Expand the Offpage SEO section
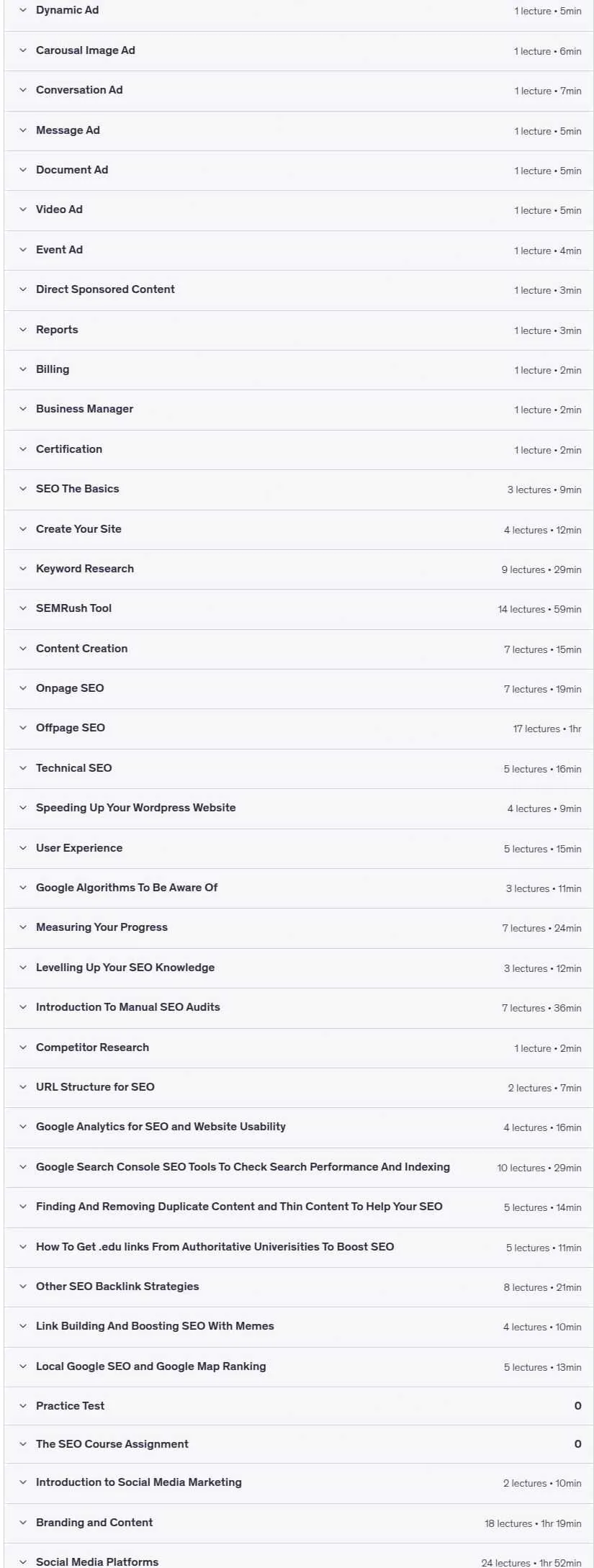594x1568 pixels. 299,729
